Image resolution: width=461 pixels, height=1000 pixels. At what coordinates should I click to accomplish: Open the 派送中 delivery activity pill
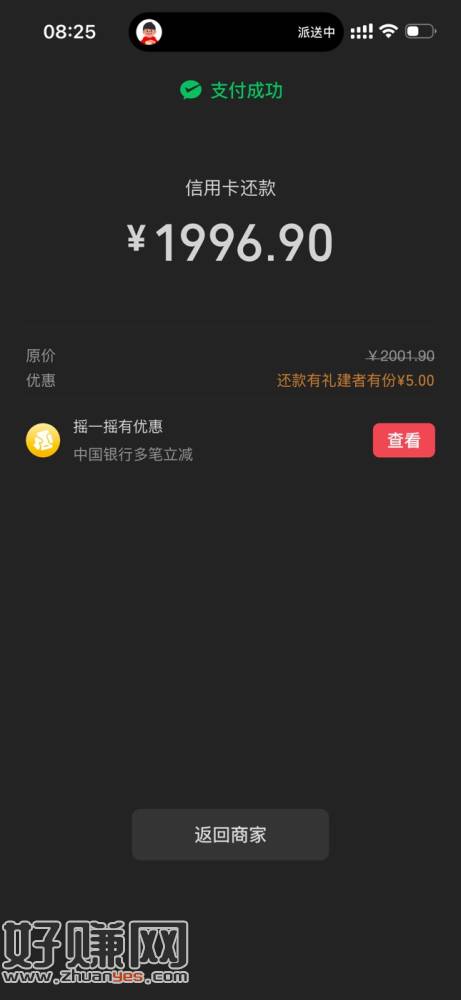236,32
